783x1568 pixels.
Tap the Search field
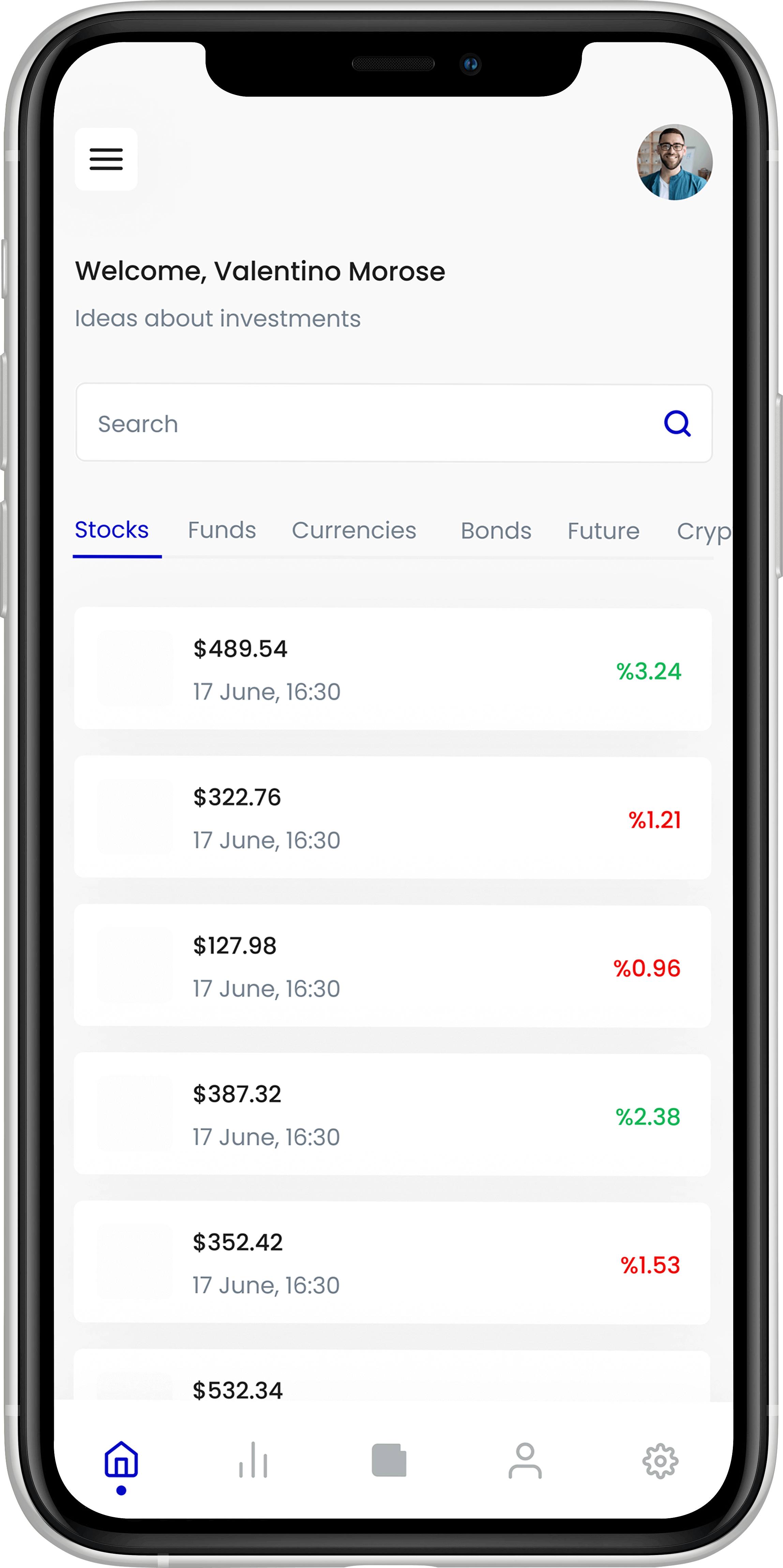(394, 423)
